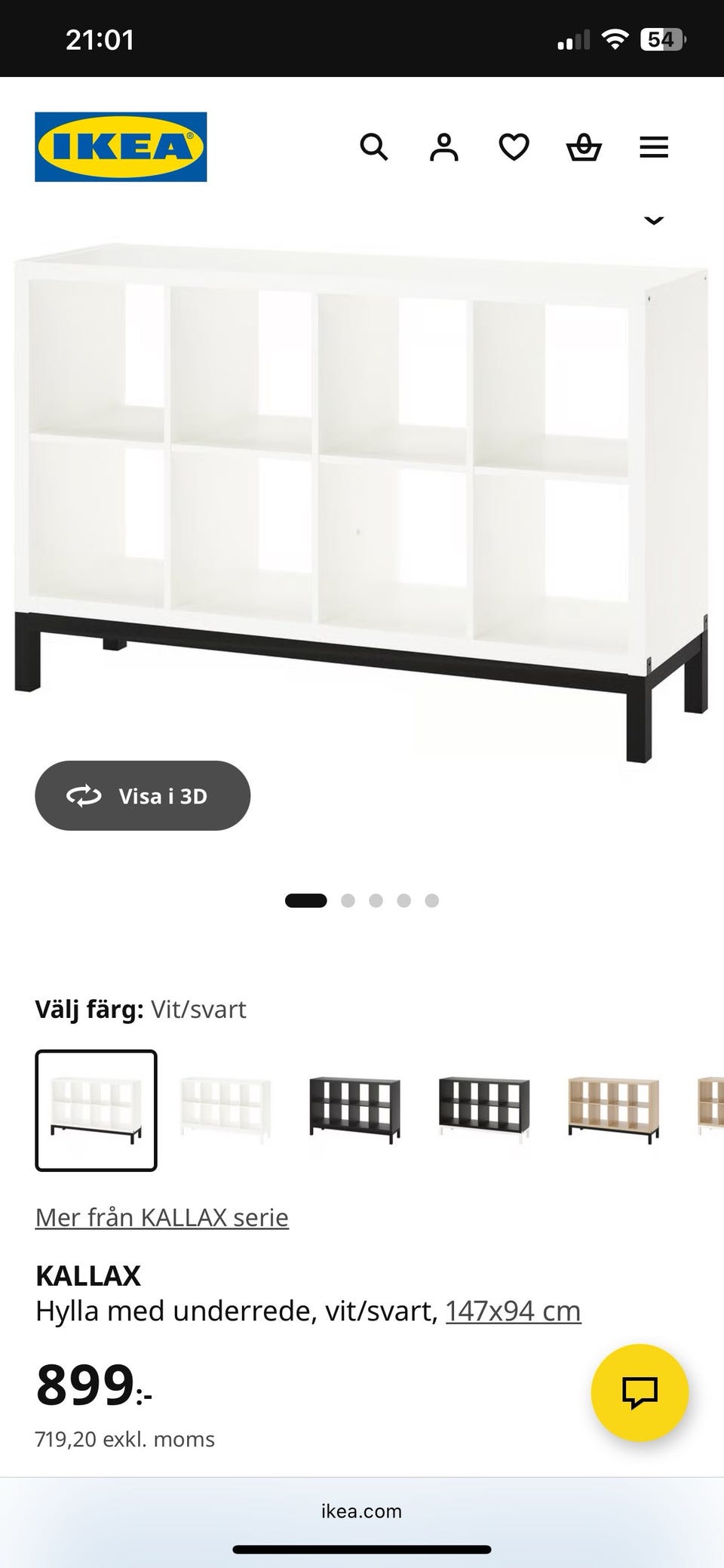The width and height of the screenshot is (724, 1568).
Task: Open your account profile
Action: (x=445, y=147)
